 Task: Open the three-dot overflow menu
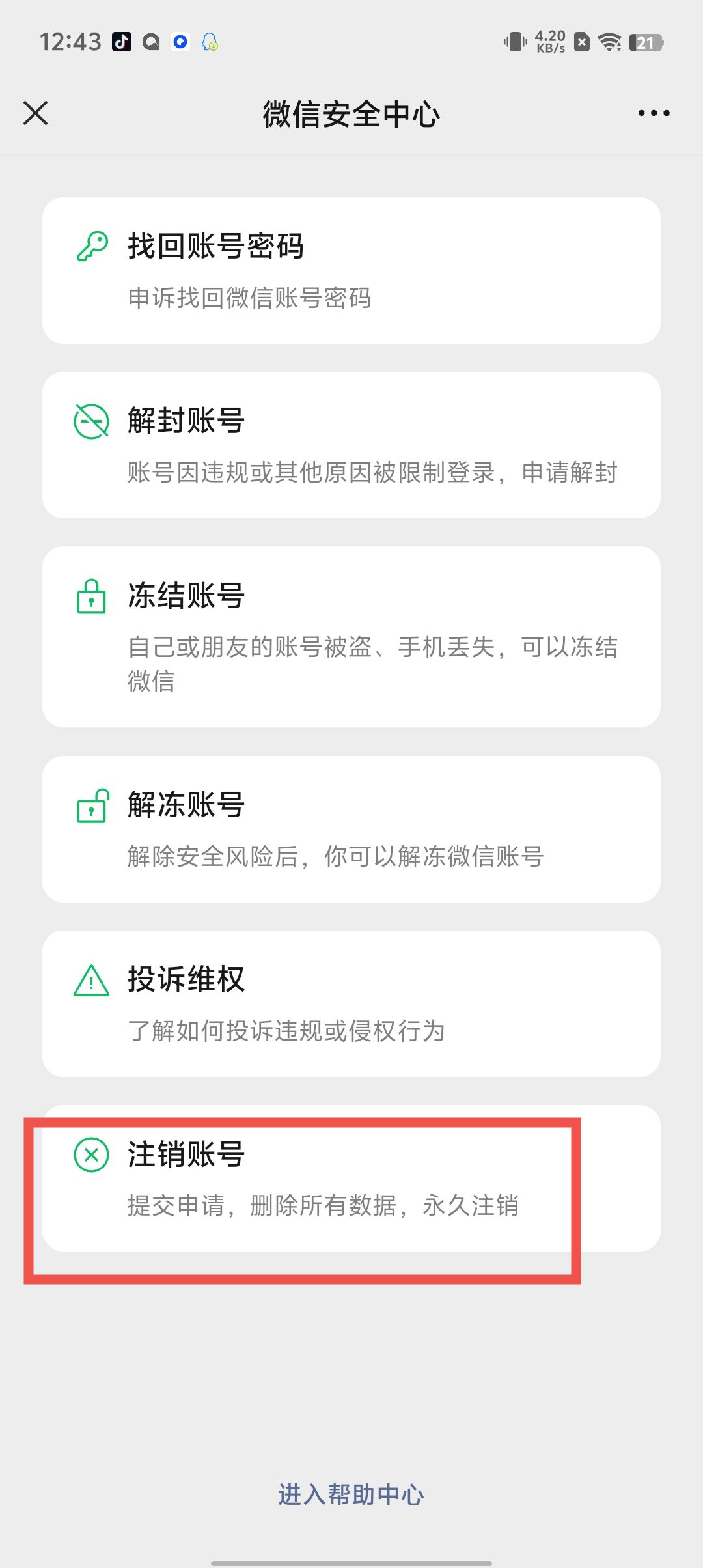click(654, 113)
